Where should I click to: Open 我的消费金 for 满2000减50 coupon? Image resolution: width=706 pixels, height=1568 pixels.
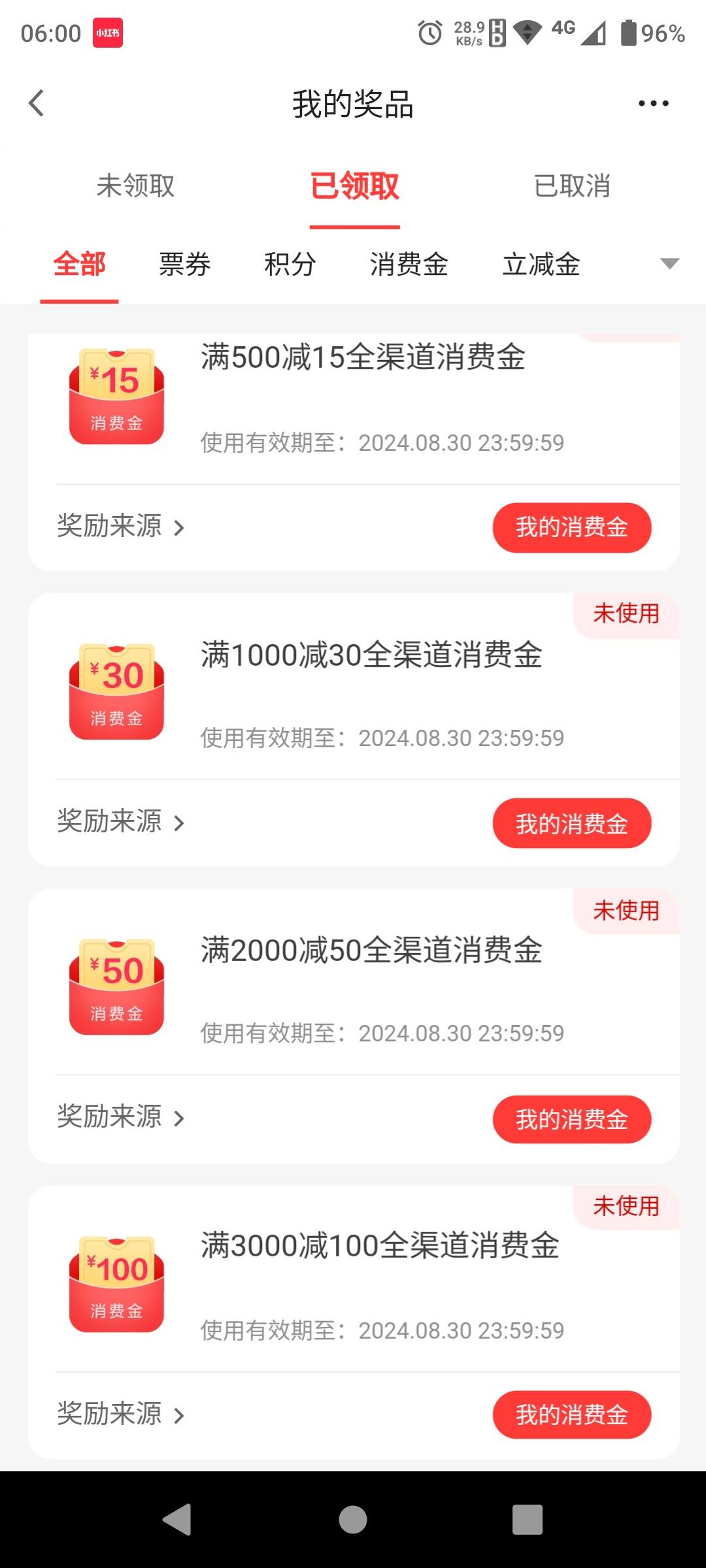(x=572, y=1119)
